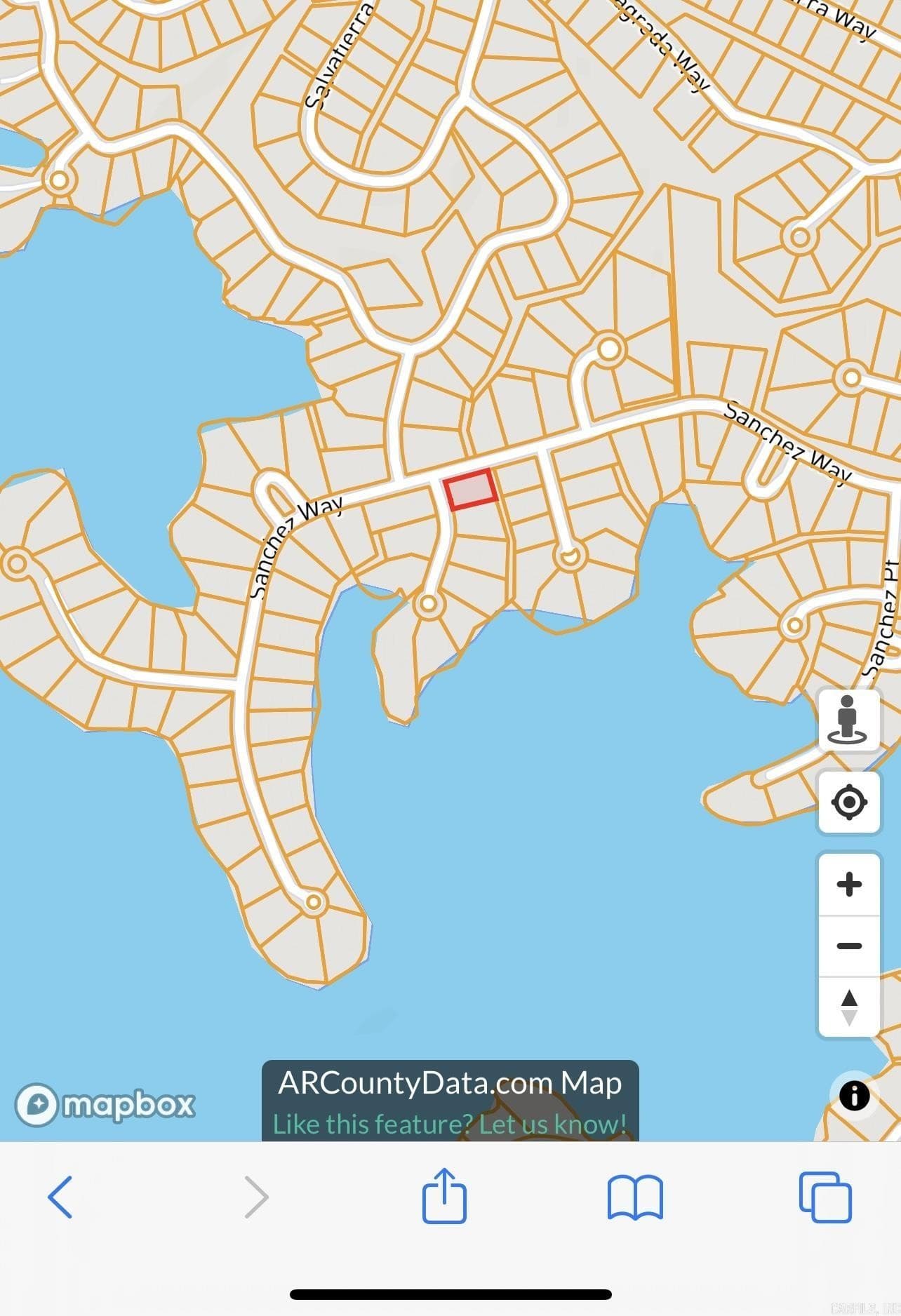901x1316 pixels.
Task: Locate my current position on map
Action: pyautogui.click(x=848, y=802)
